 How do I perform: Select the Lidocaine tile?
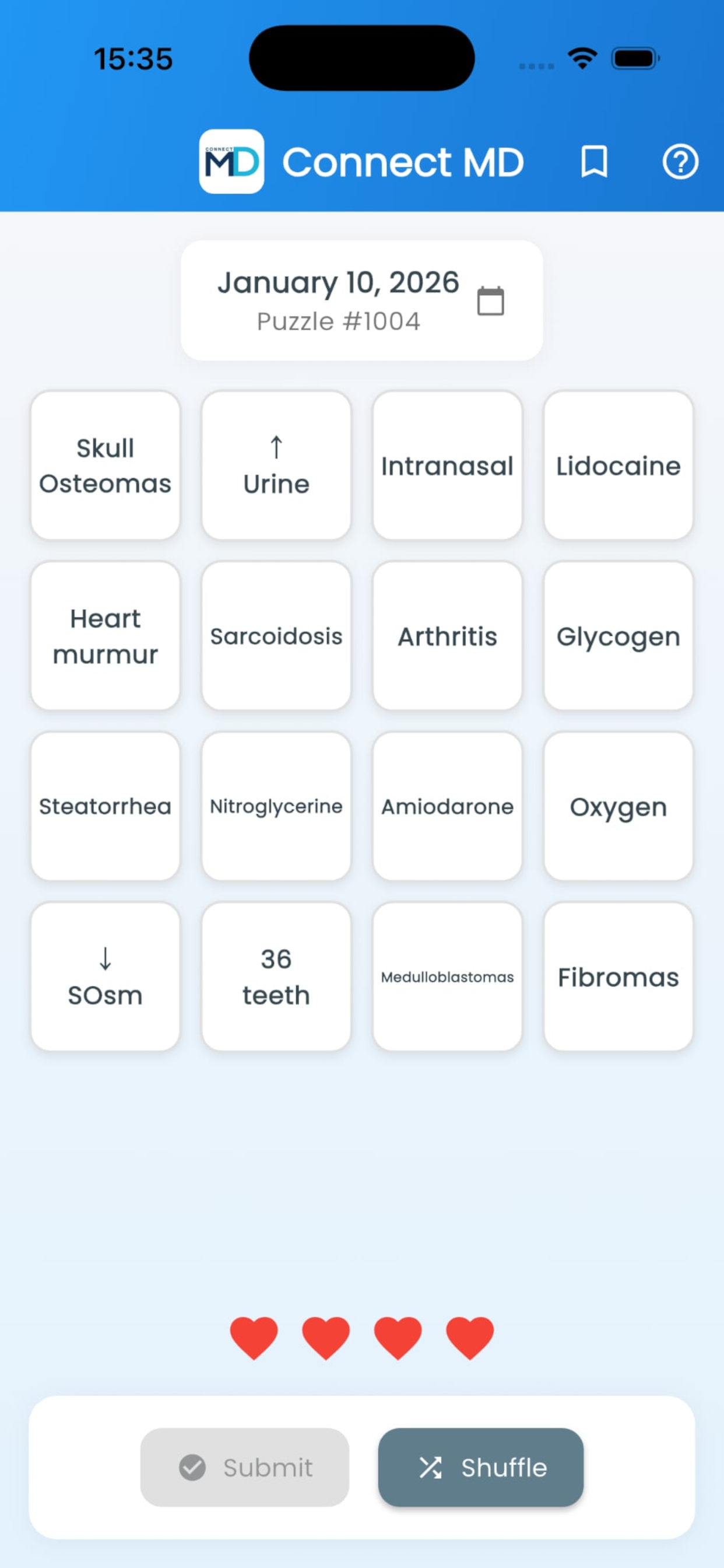pos(618,466)
